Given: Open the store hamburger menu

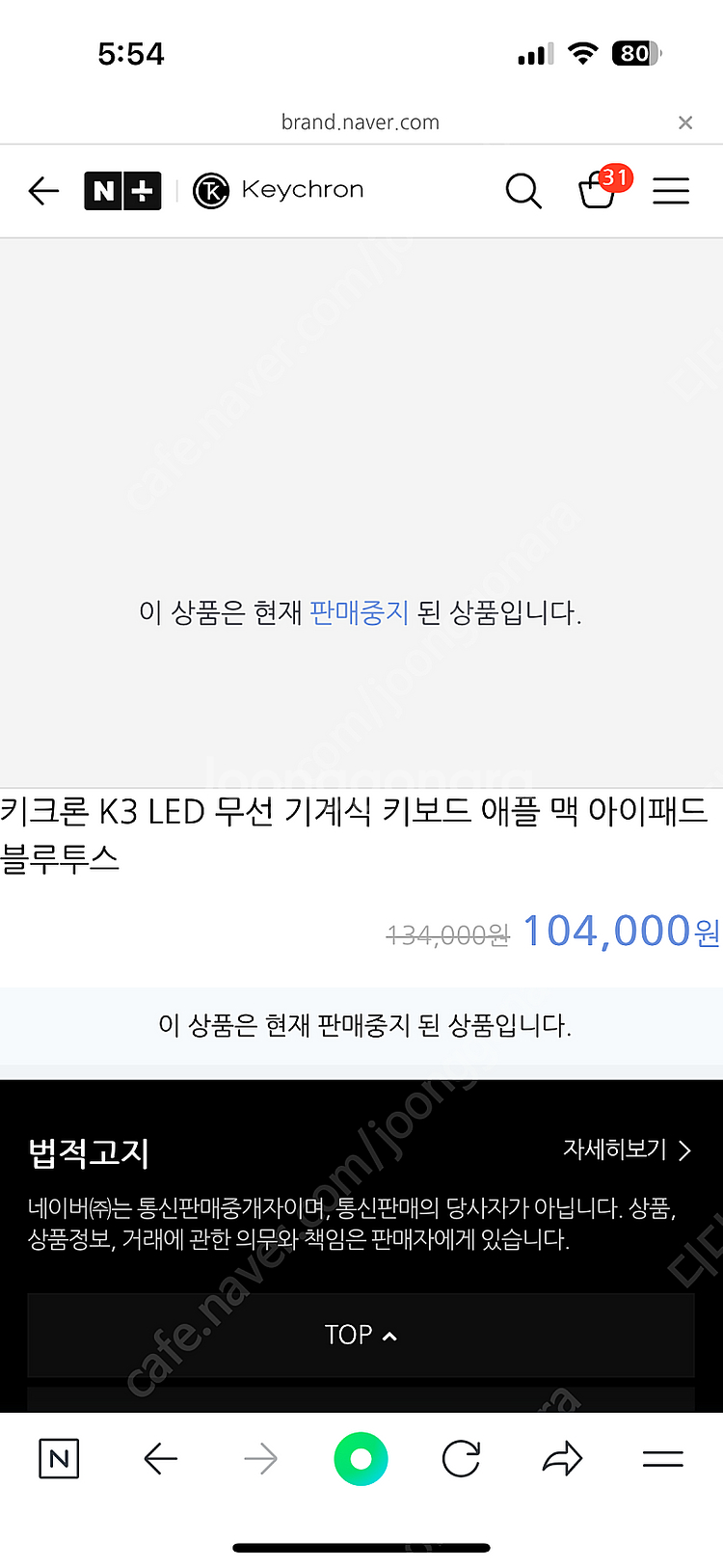Looking at the screenshot, I should 670,191.
